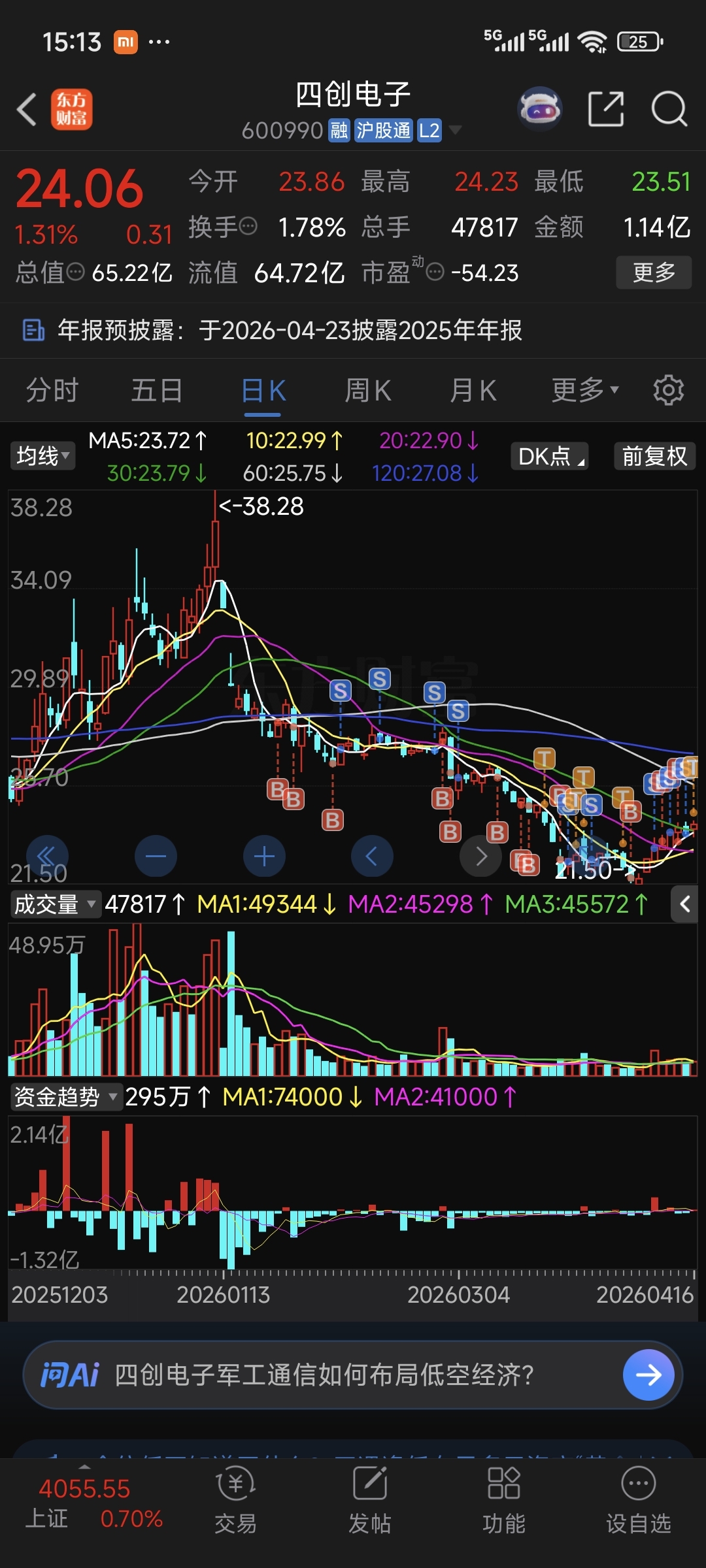Zoom out chart with minus button
Screen dimensions: 706x1568
[x=156, y=856]
